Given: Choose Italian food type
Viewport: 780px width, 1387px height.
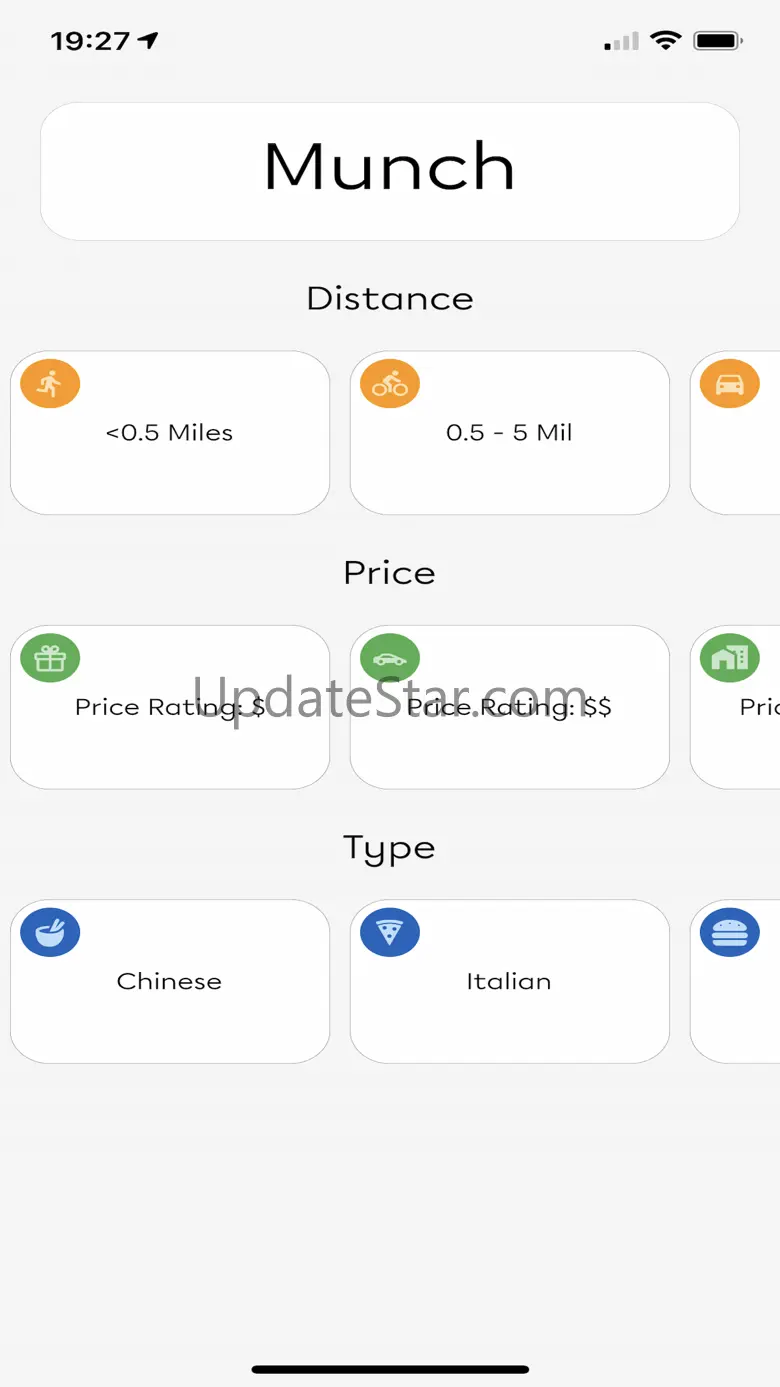Looking at the screenshot, I should pyautogui.click(x=509, y=981).
